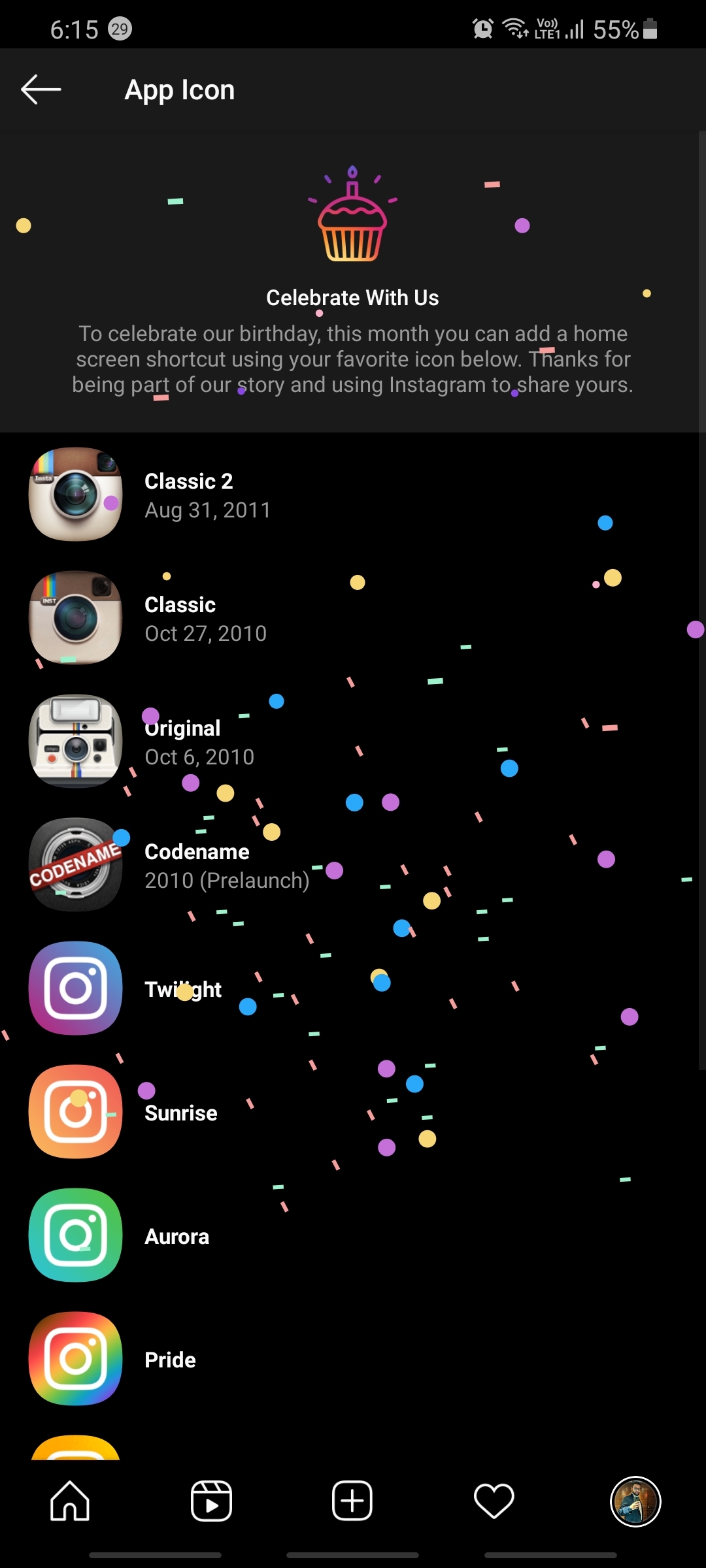The width and height of the screenshot is (706, 1568).
Task: Choose the Classic icon from Oct 27, 2010
Action: point(76,618)
